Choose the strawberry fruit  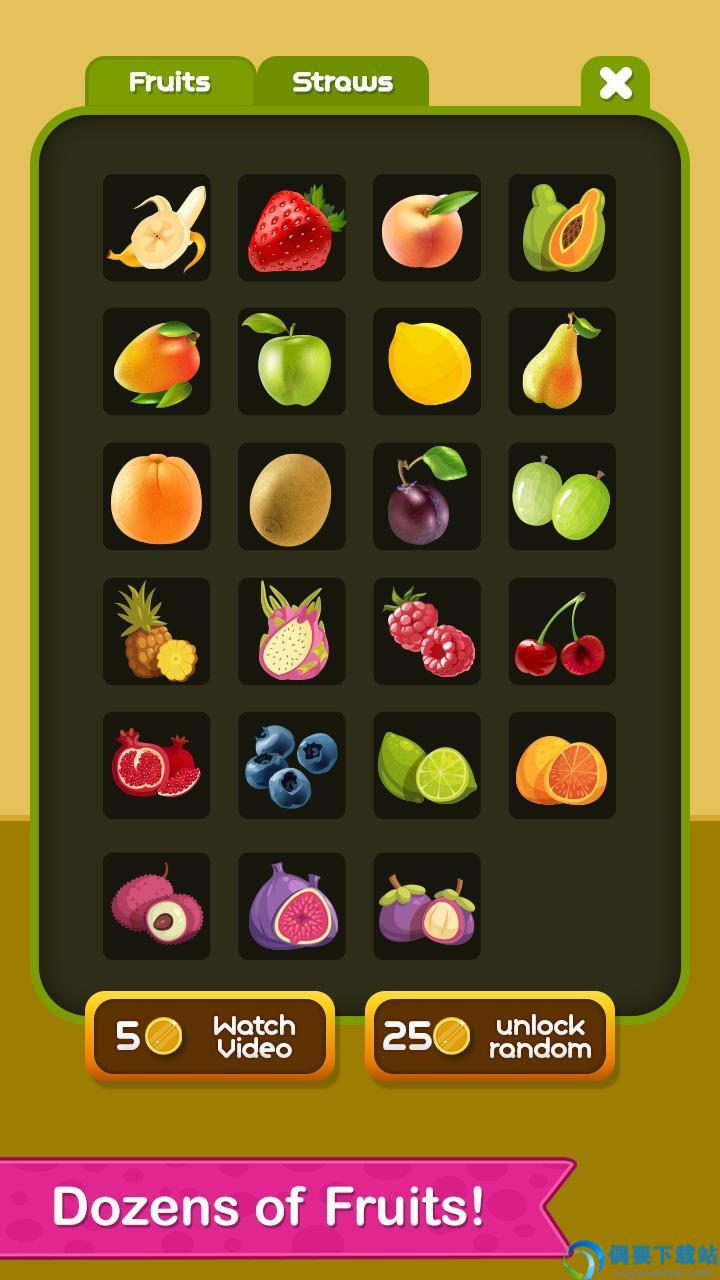(x=292, y=228)
